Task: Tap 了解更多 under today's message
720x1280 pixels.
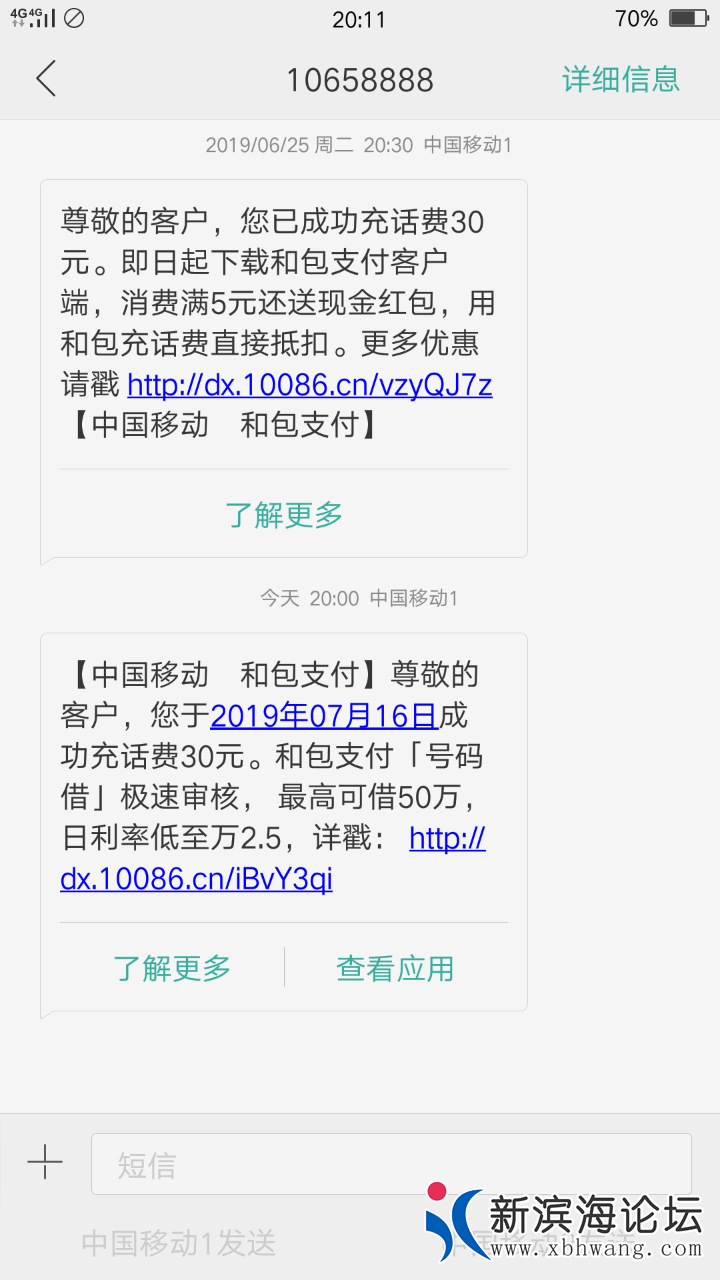Action: tap(172, 968)
